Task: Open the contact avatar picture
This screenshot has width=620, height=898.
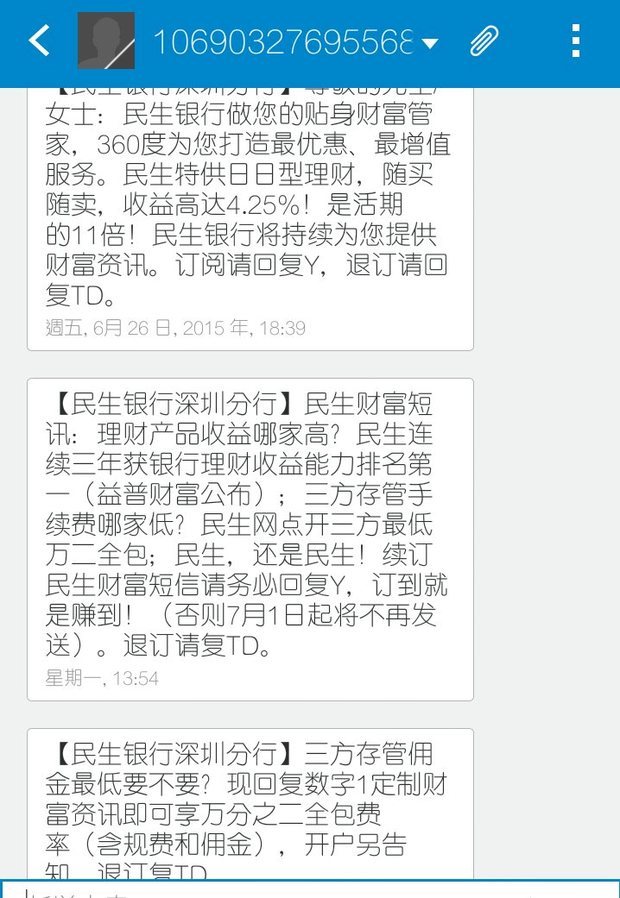Action: pos(106,41)
